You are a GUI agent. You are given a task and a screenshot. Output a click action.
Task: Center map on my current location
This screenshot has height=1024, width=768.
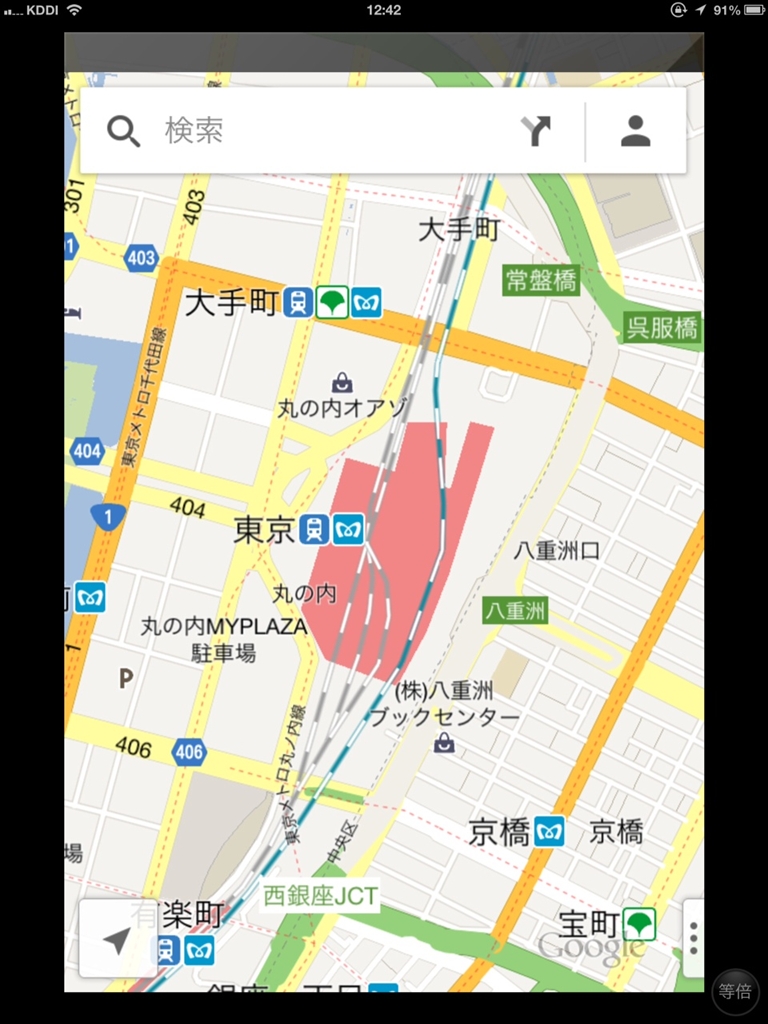(116, 939)
